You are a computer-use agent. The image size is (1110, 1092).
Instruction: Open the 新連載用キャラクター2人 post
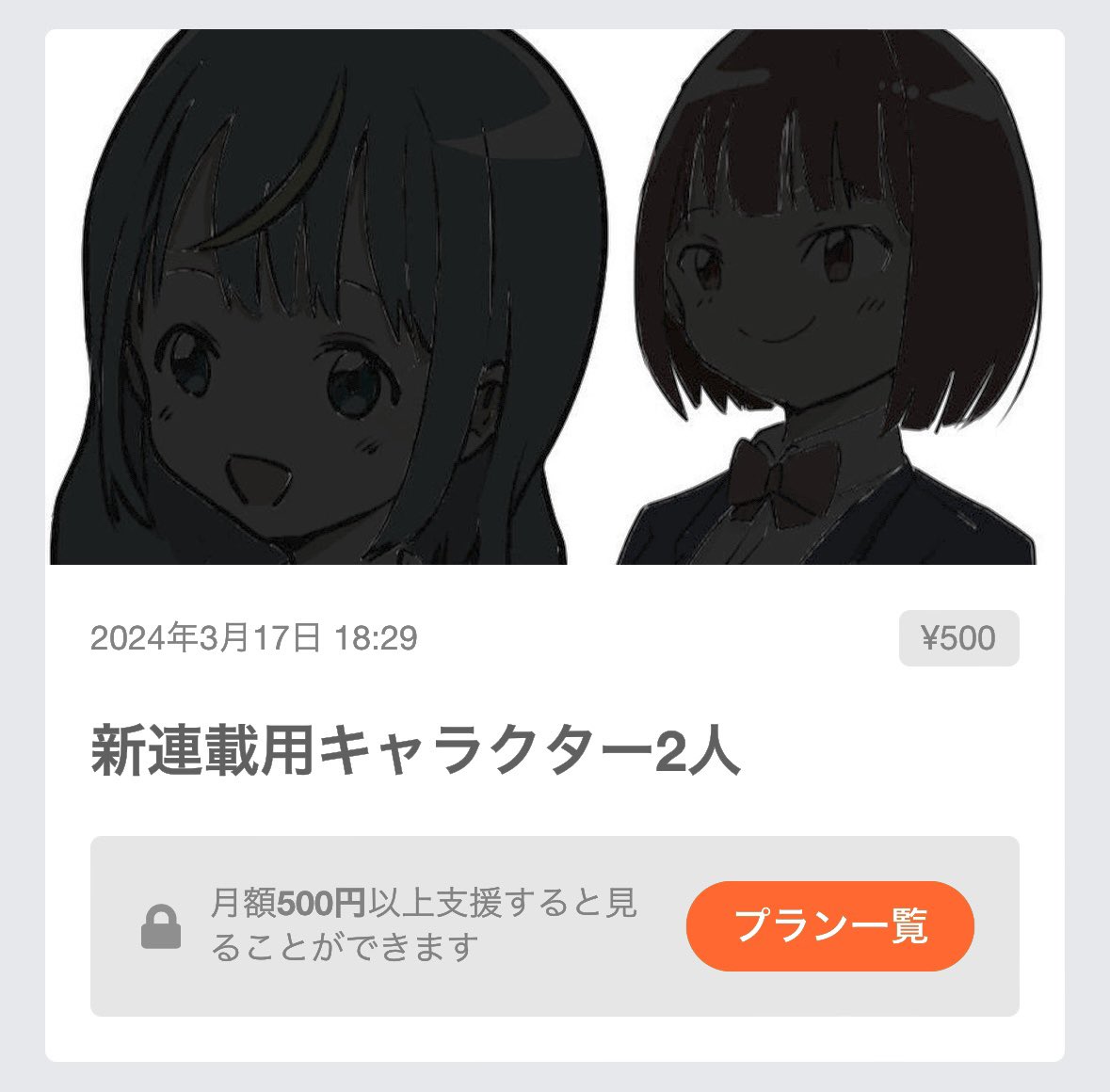point(414,752)
